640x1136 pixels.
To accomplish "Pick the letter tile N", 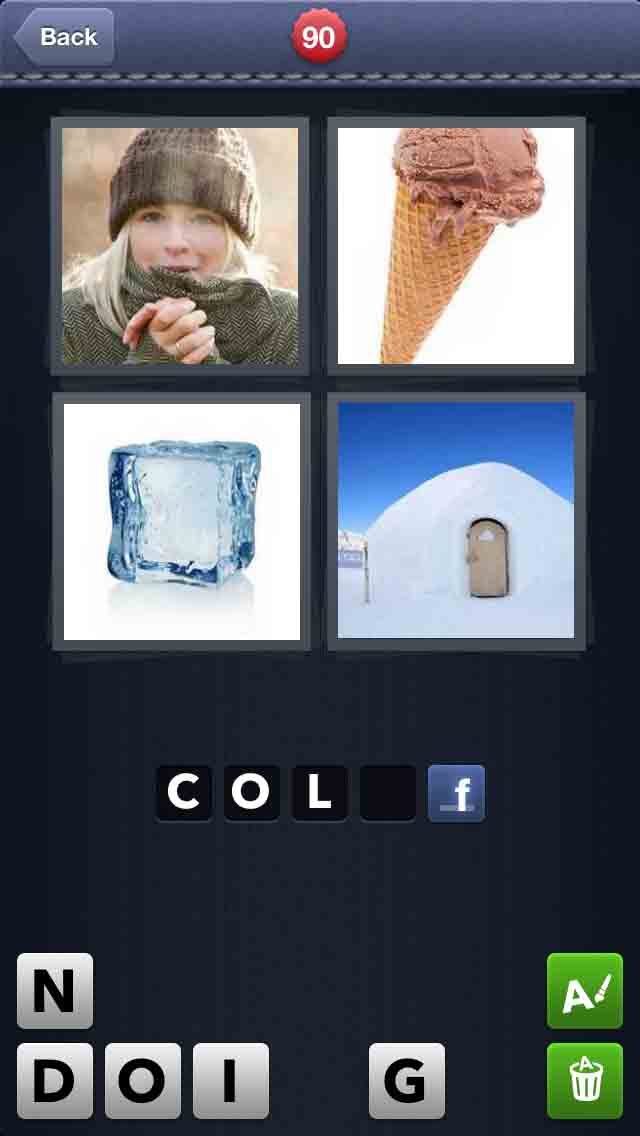I will point(55,991).
